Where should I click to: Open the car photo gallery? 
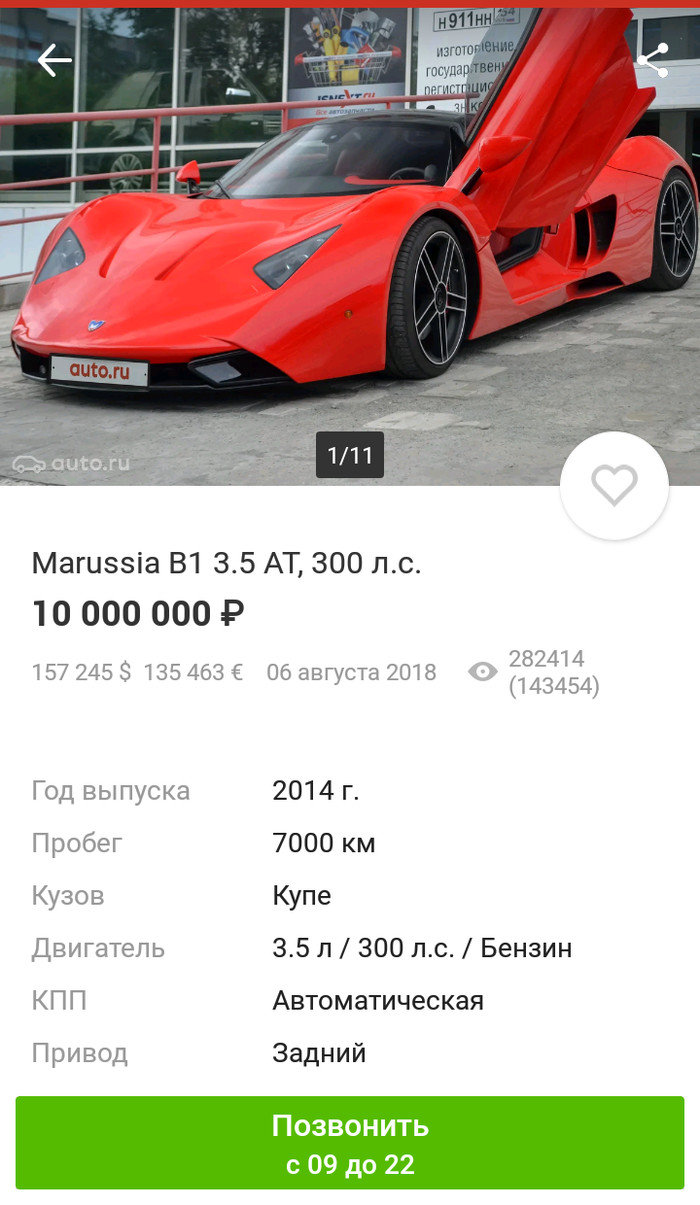click(x=350, y=260)
